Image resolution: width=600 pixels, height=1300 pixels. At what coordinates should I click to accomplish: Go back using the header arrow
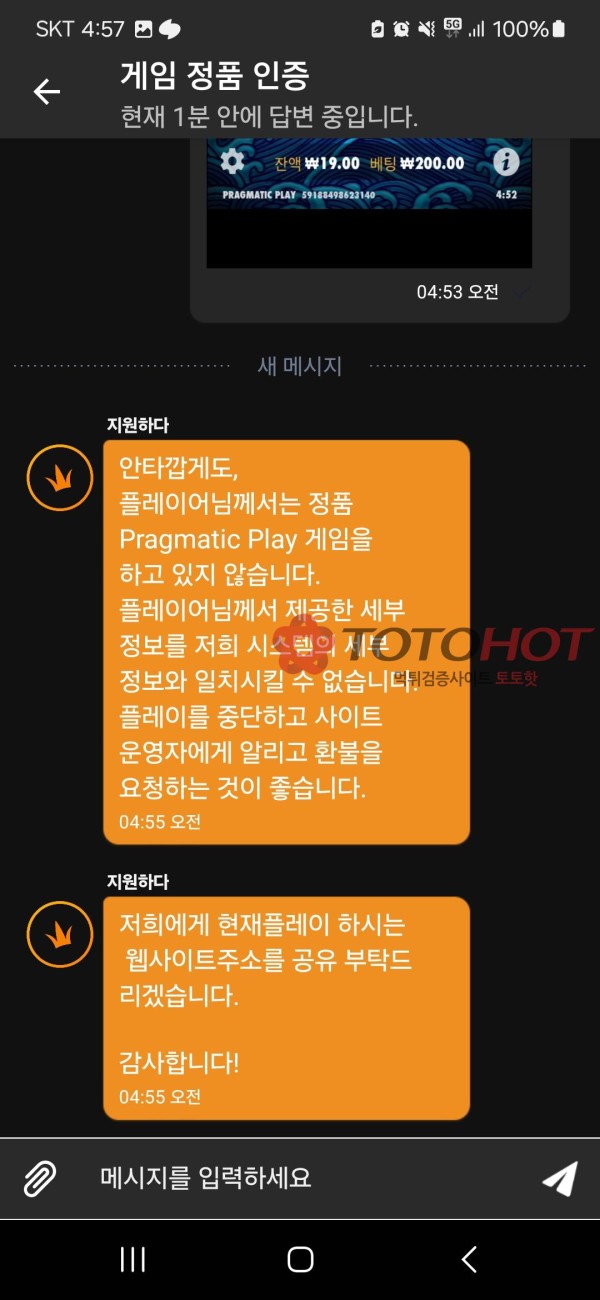pos(47,92)
